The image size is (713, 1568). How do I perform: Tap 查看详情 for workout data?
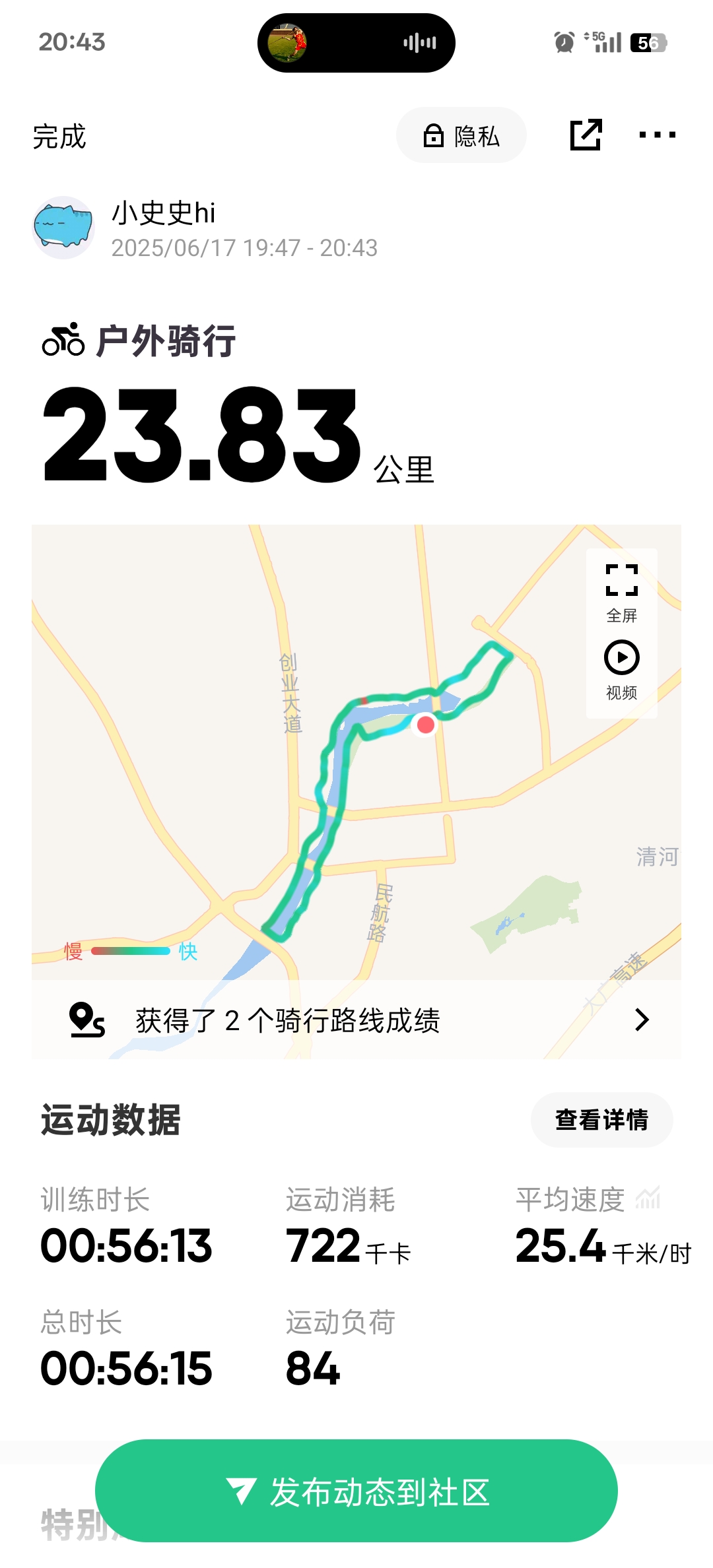coord(601,1120)
